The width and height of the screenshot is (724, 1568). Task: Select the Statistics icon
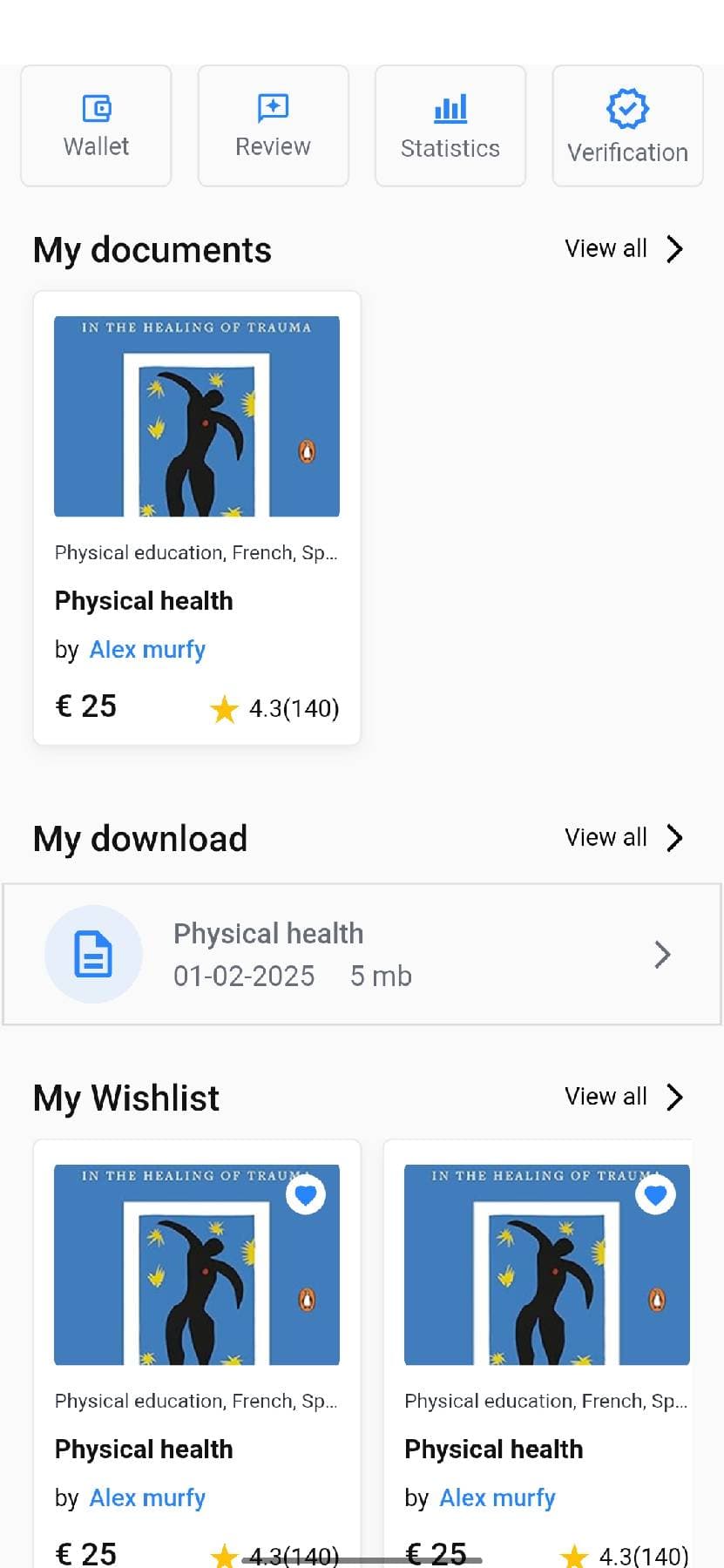pos(450,109)
